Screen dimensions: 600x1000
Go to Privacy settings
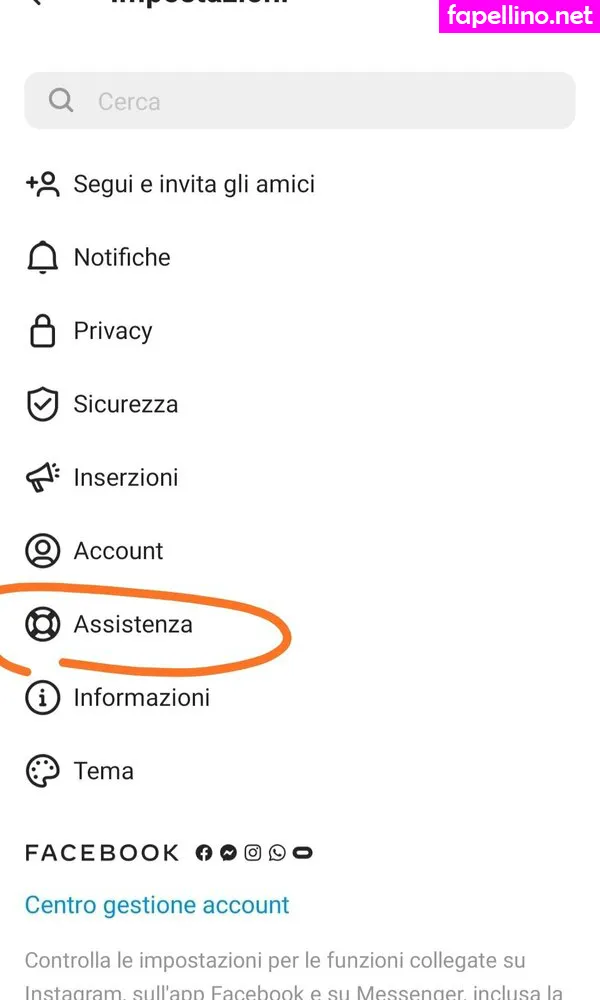click(112, 331)
